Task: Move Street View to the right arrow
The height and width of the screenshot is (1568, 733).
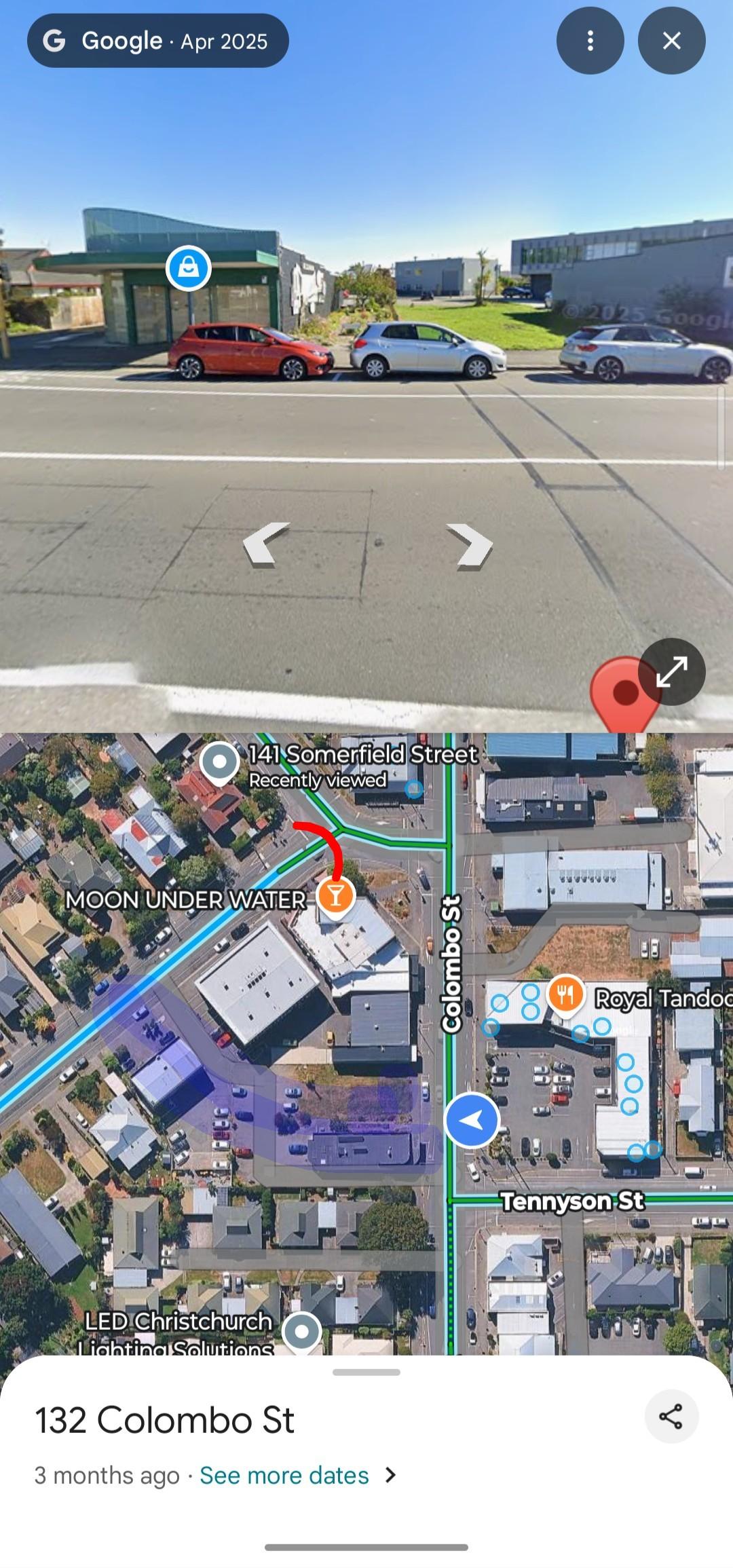Action: (470, 544)
